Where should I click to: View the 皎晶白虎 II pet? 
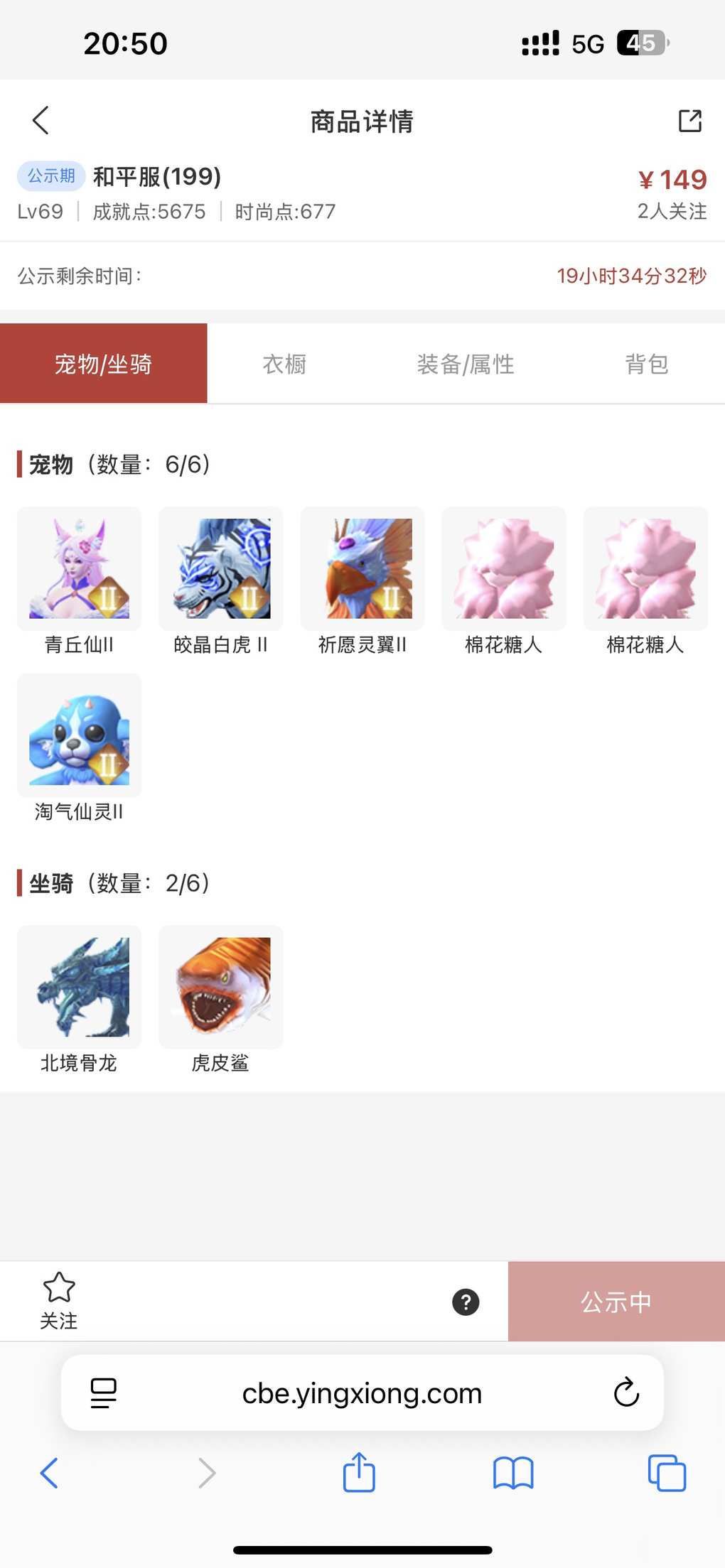(x=221, y=568)
